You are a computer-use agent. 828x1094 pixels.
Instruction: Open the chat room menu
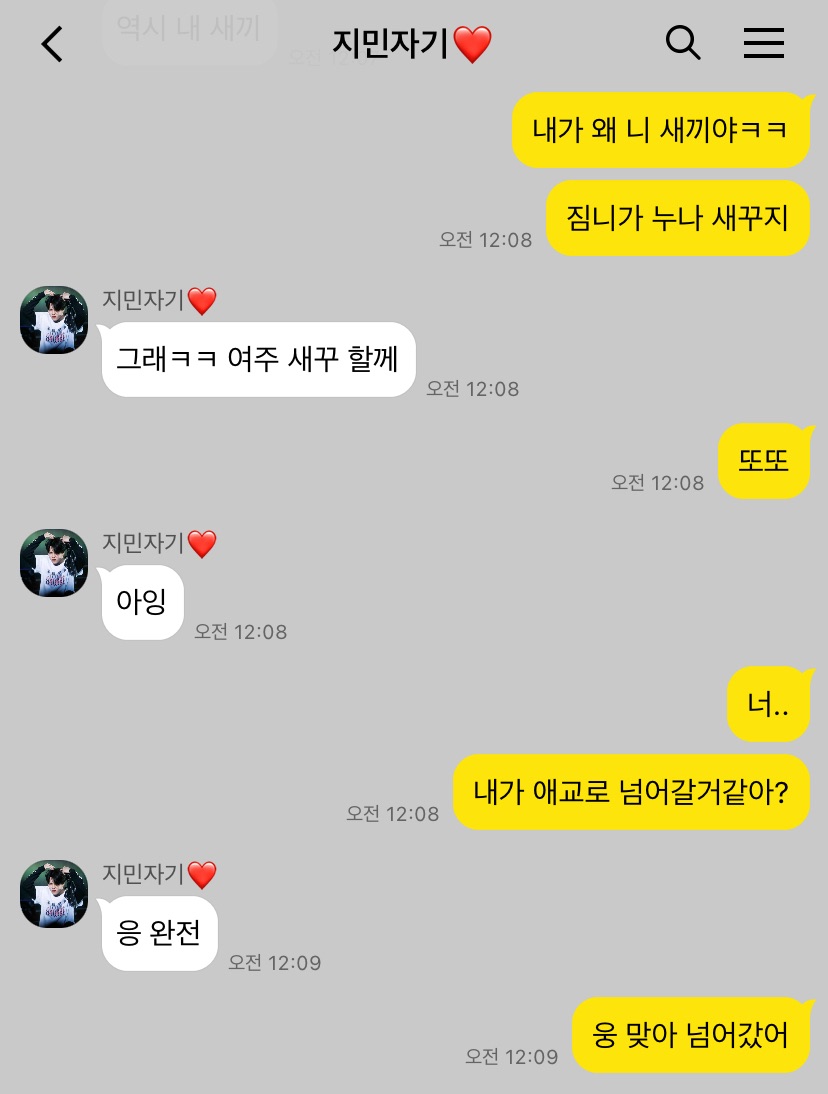point(764,43)
